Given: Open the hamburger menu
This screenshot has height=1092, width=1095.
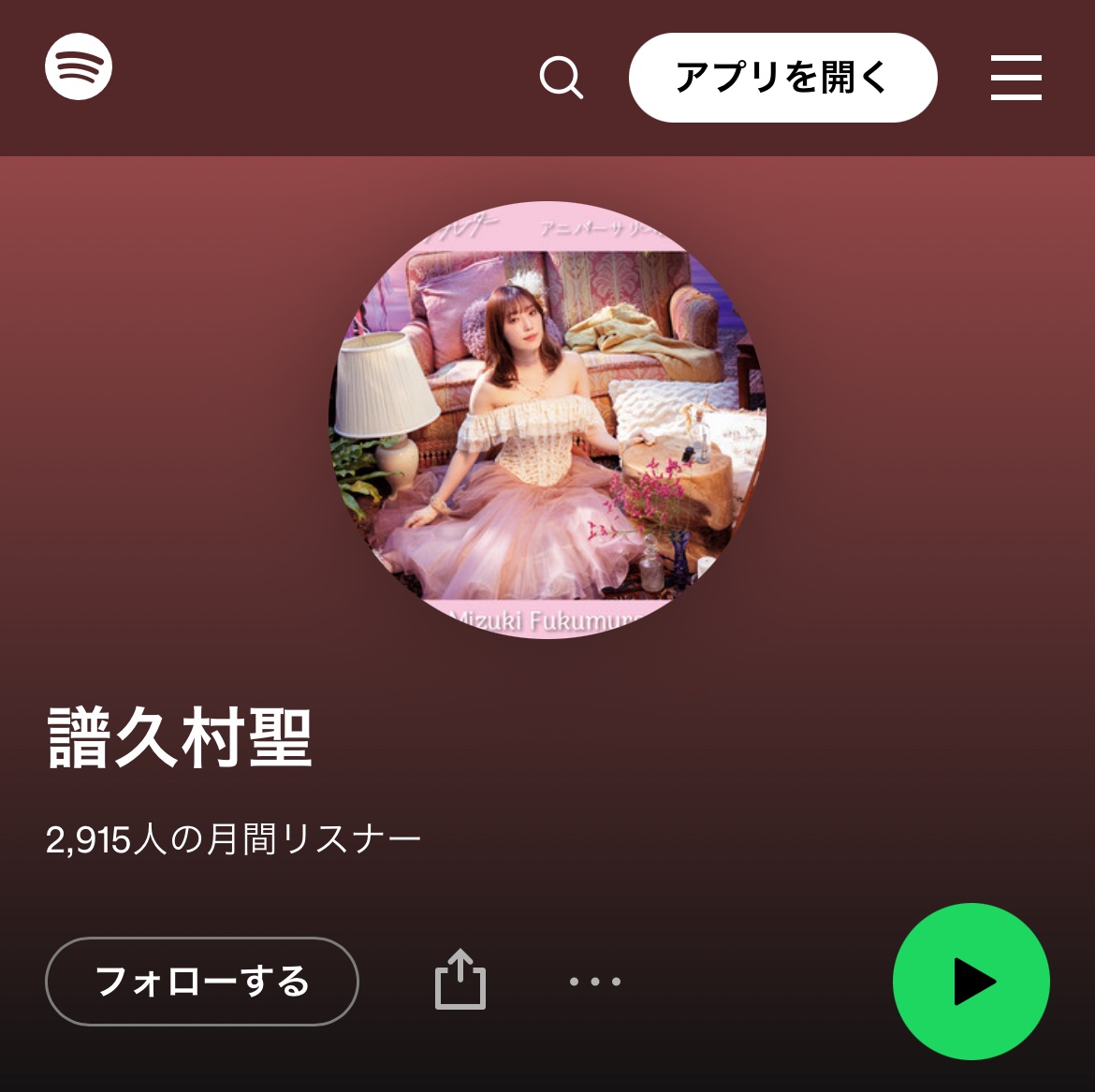Looking at the screenshot, I should 1015,77.
